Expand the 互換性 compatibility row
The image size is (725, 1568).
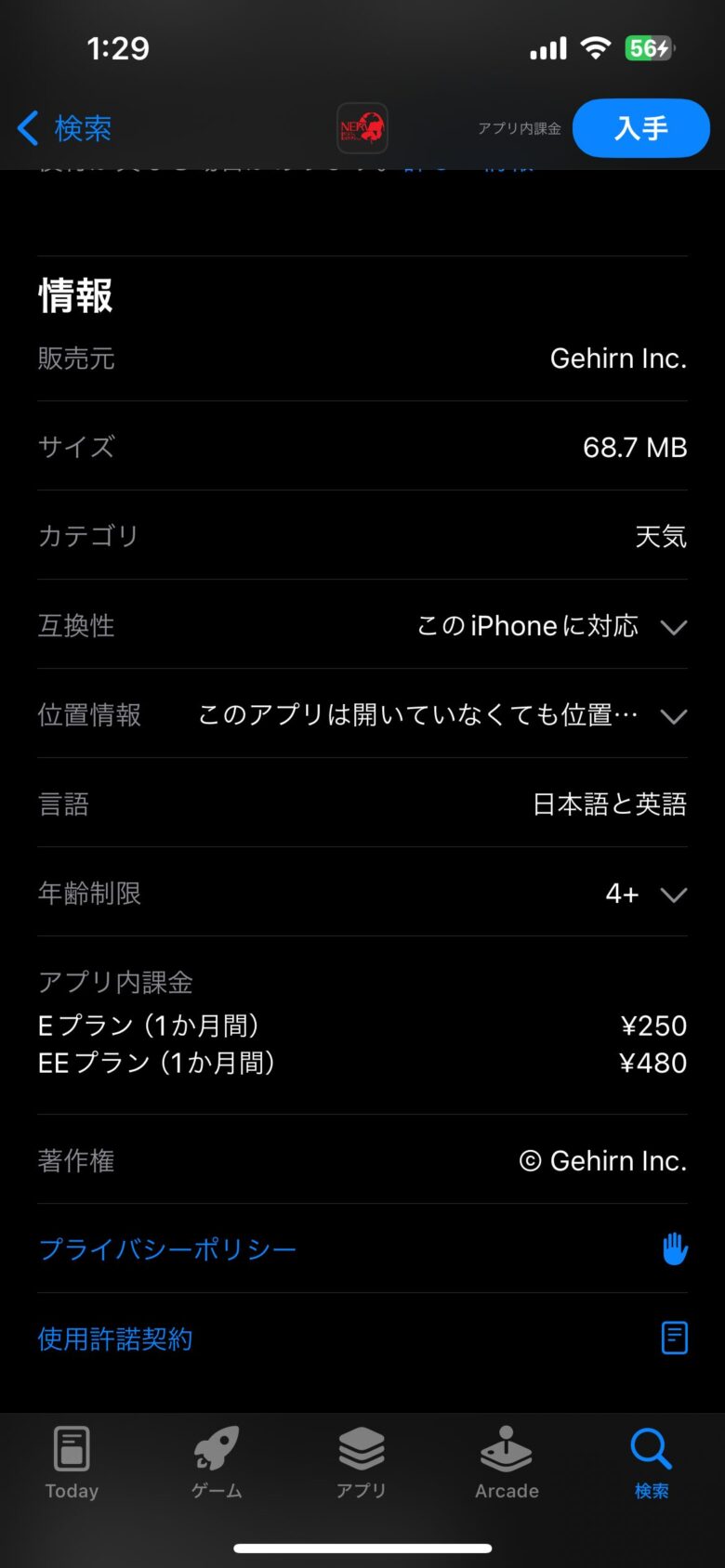[673, 627]
